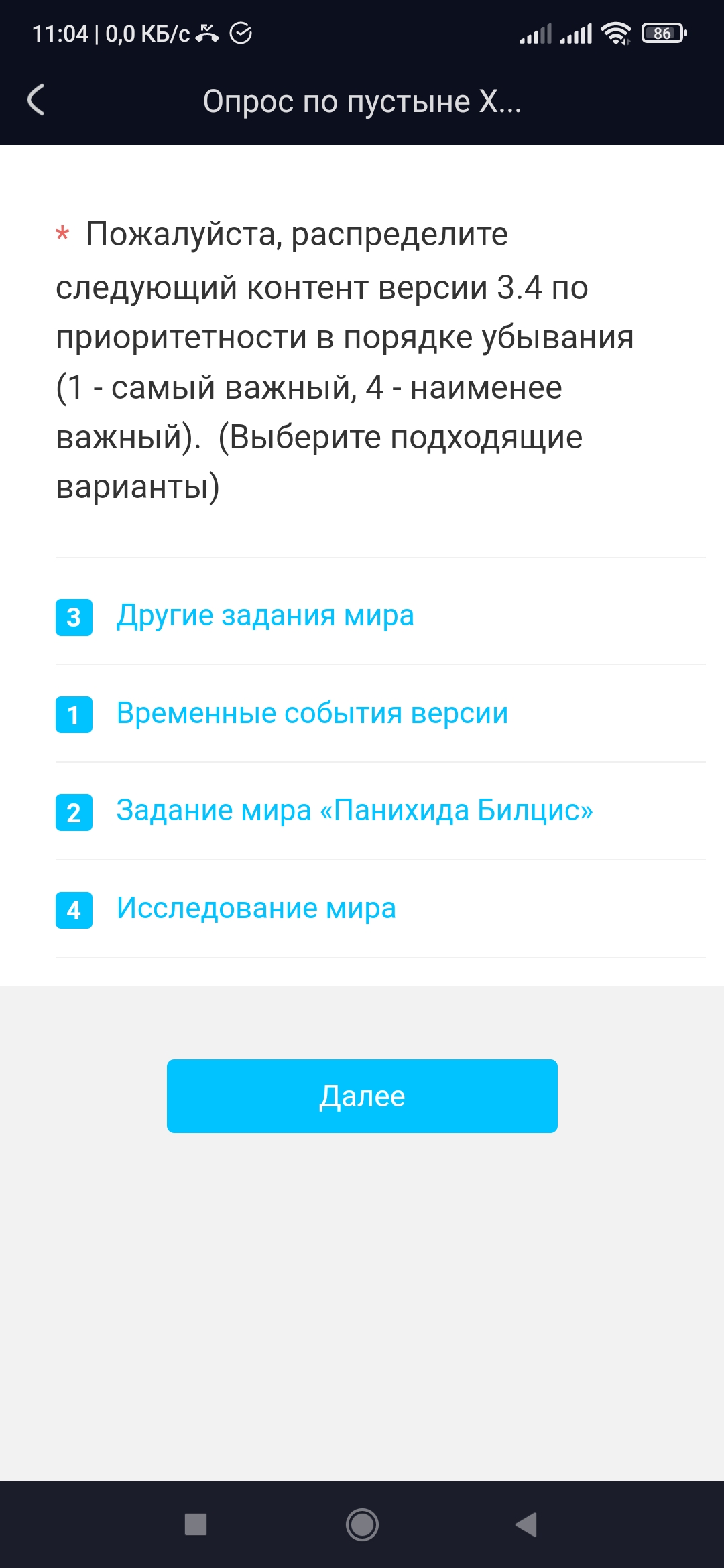Select the option «Другие задания мира»
This screenshot has width=724, height=1568.
(265, 616)
